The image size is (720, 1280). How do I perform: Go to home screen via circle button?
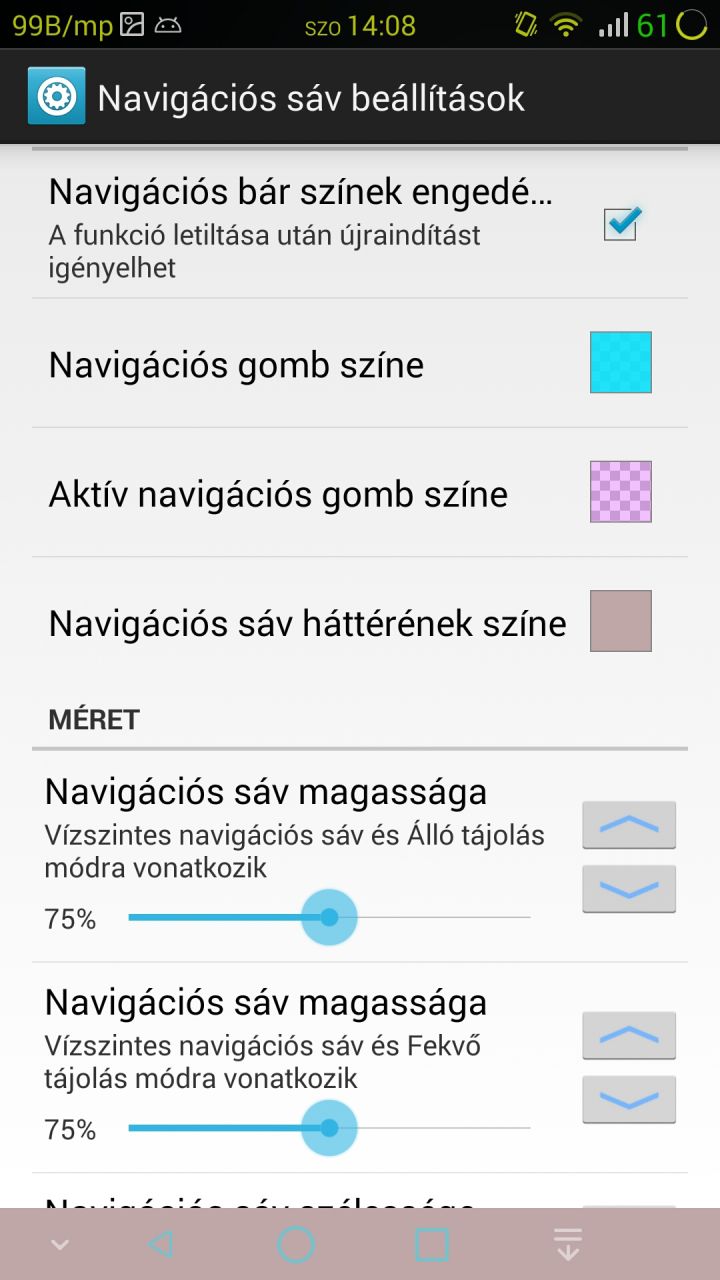click(296, 1244)
